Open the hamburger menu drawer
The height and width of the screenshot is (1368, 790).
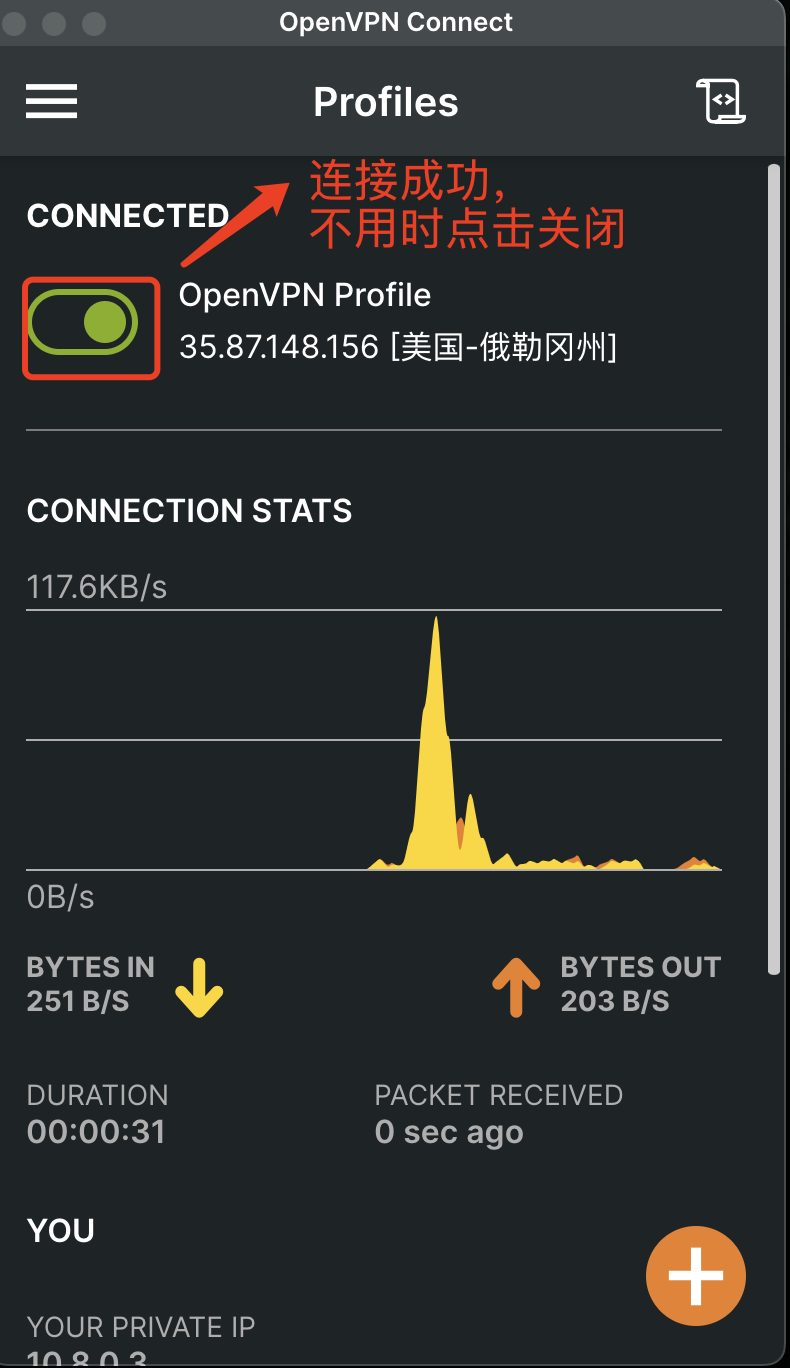click(x=52, y=101)
